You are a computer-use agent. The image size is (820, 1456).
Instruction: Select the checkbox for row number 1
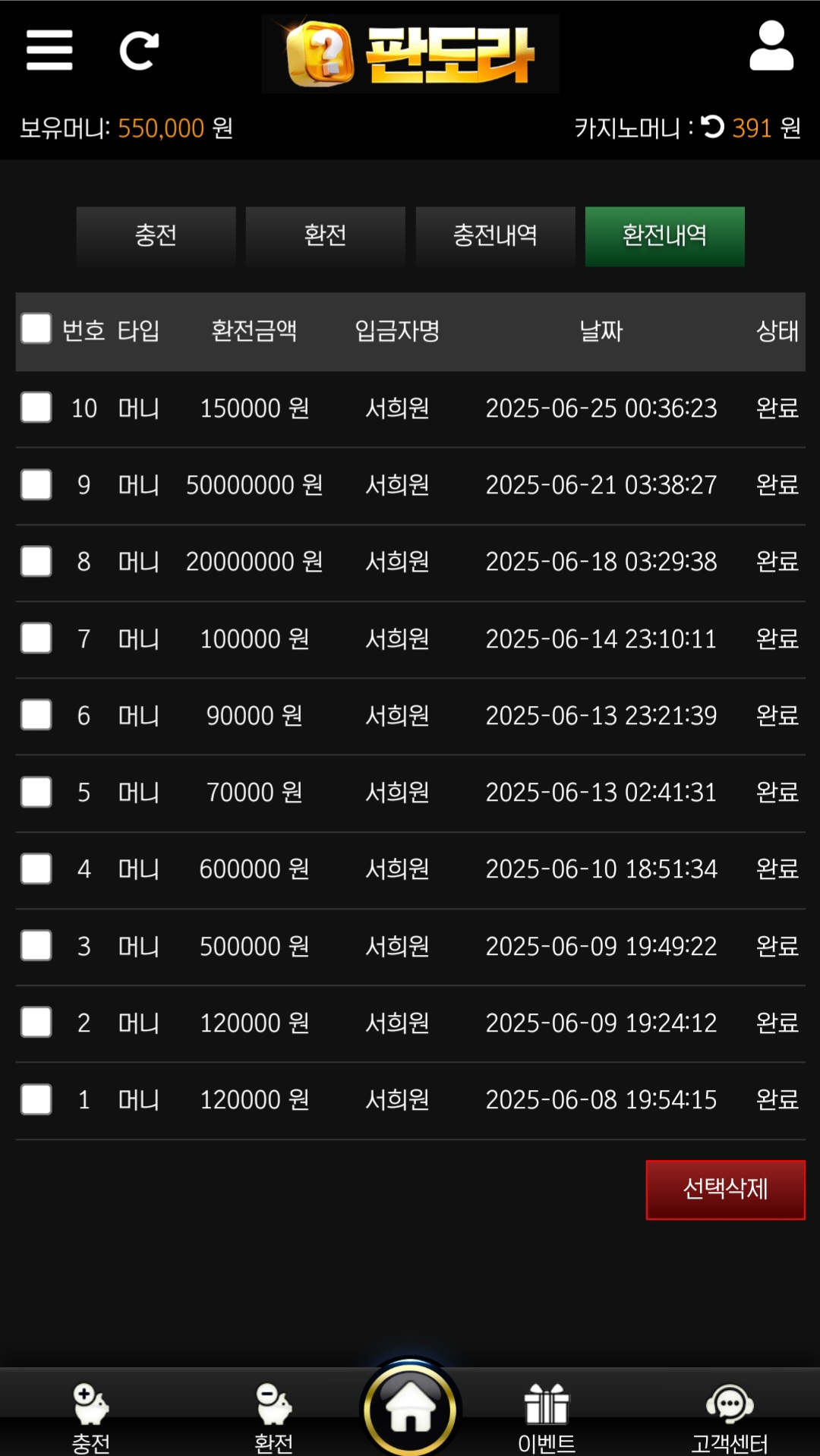pyautogui.click(x=36, y=1099)
